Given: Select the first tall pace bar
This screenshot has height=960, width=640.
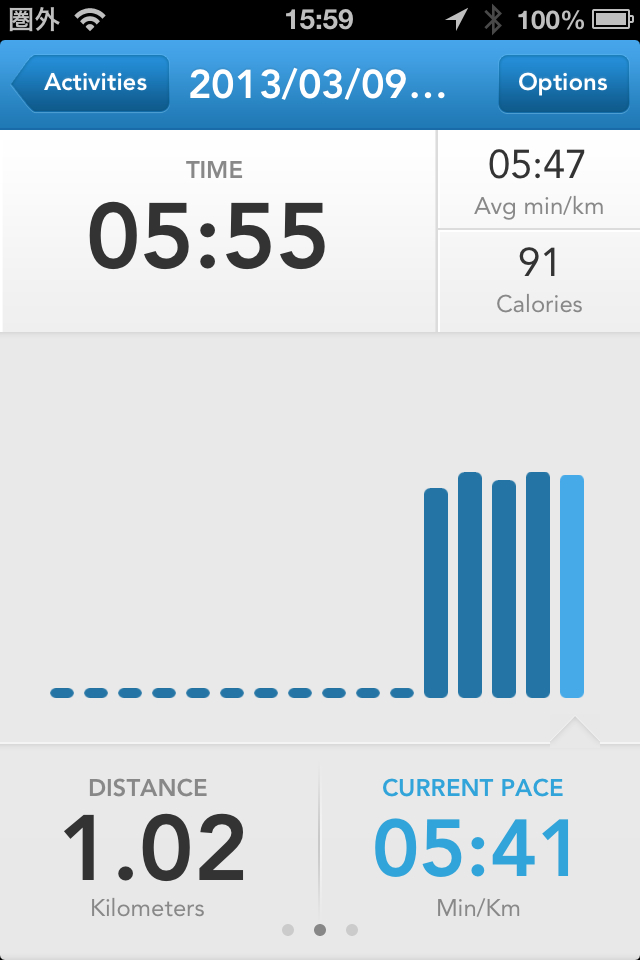Looking at the screenshot, I should pyautogui.click(x=436, y=592).
